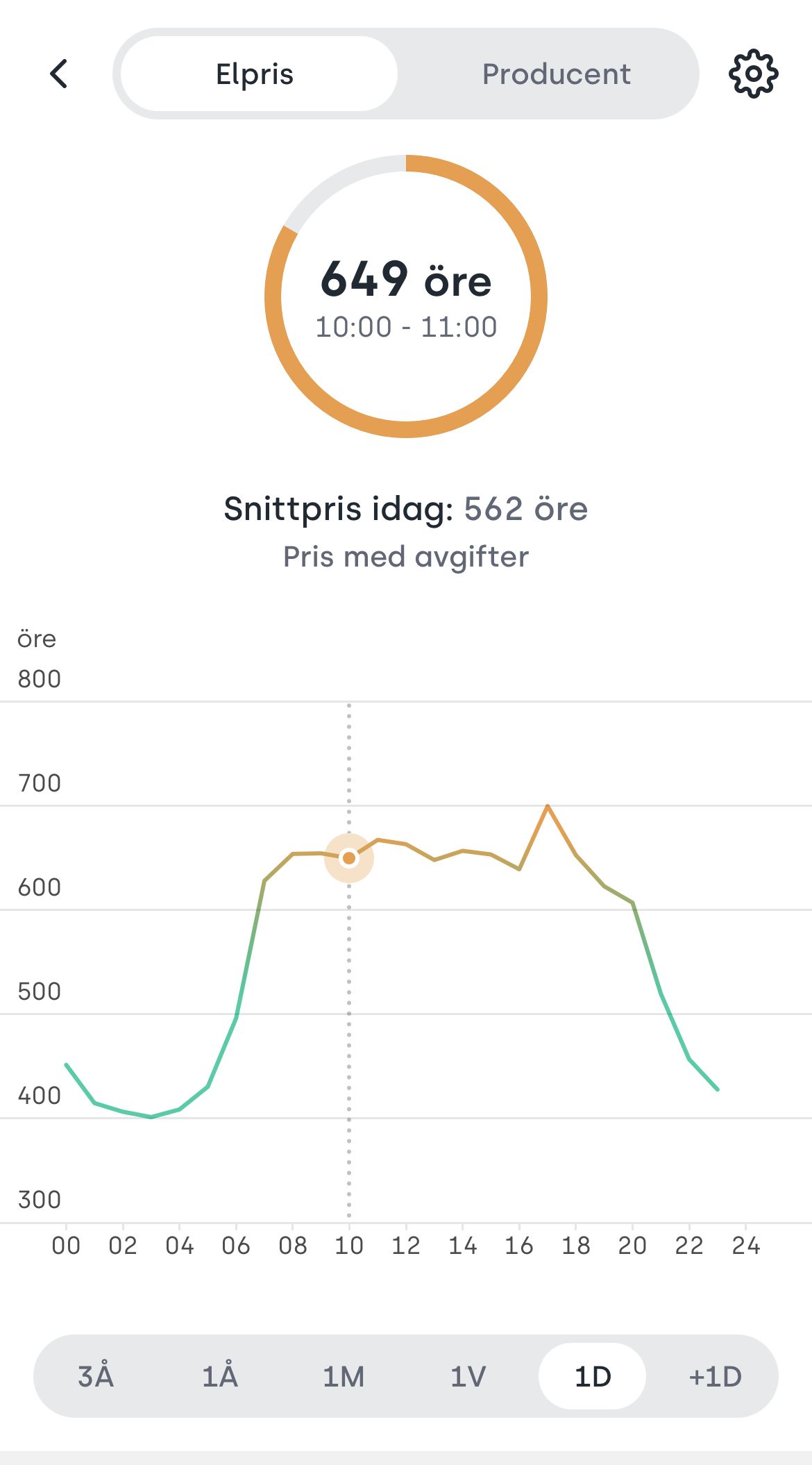Switch the chart to 1M
The width and height of the screenshot is (812, 1465).
coord(344,1376)
